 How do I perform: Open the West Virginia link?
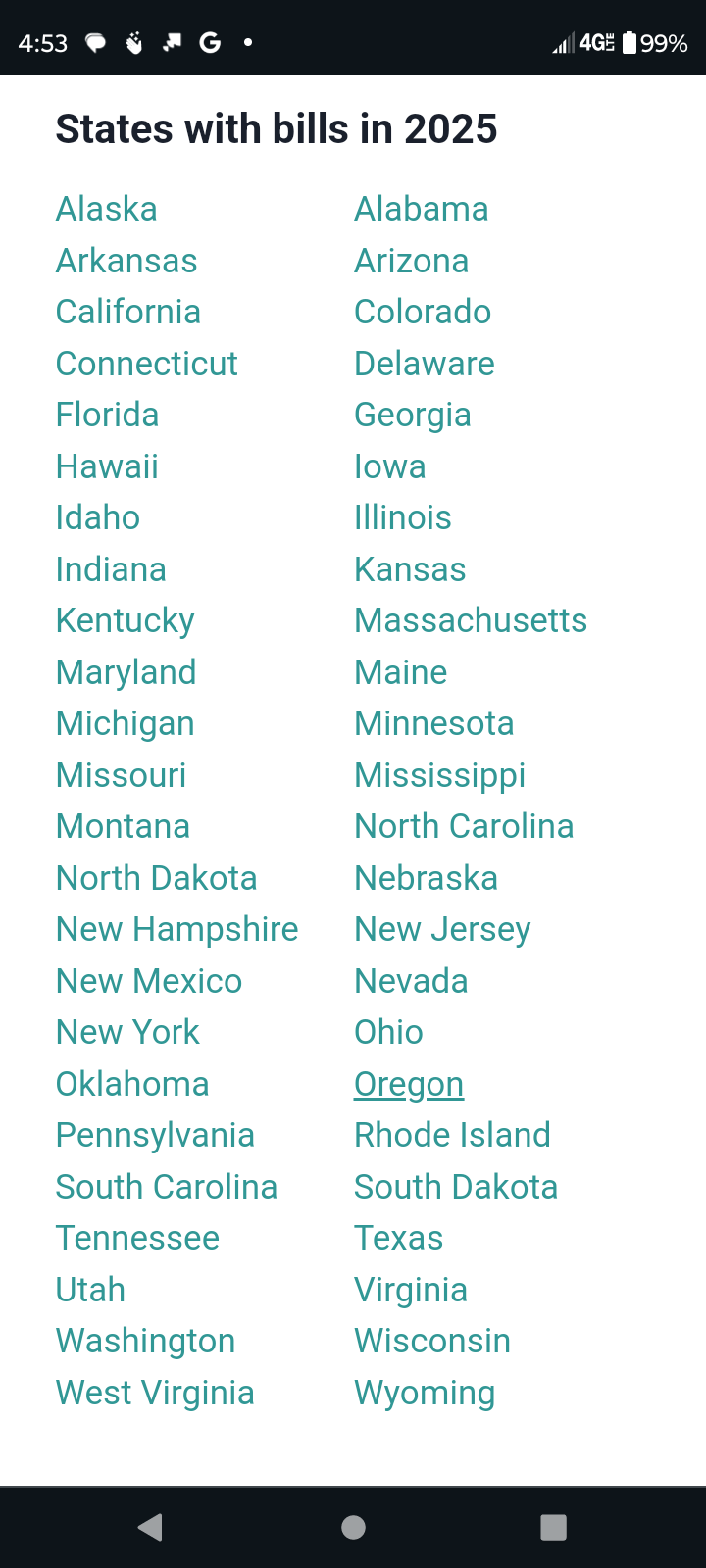155,1394
